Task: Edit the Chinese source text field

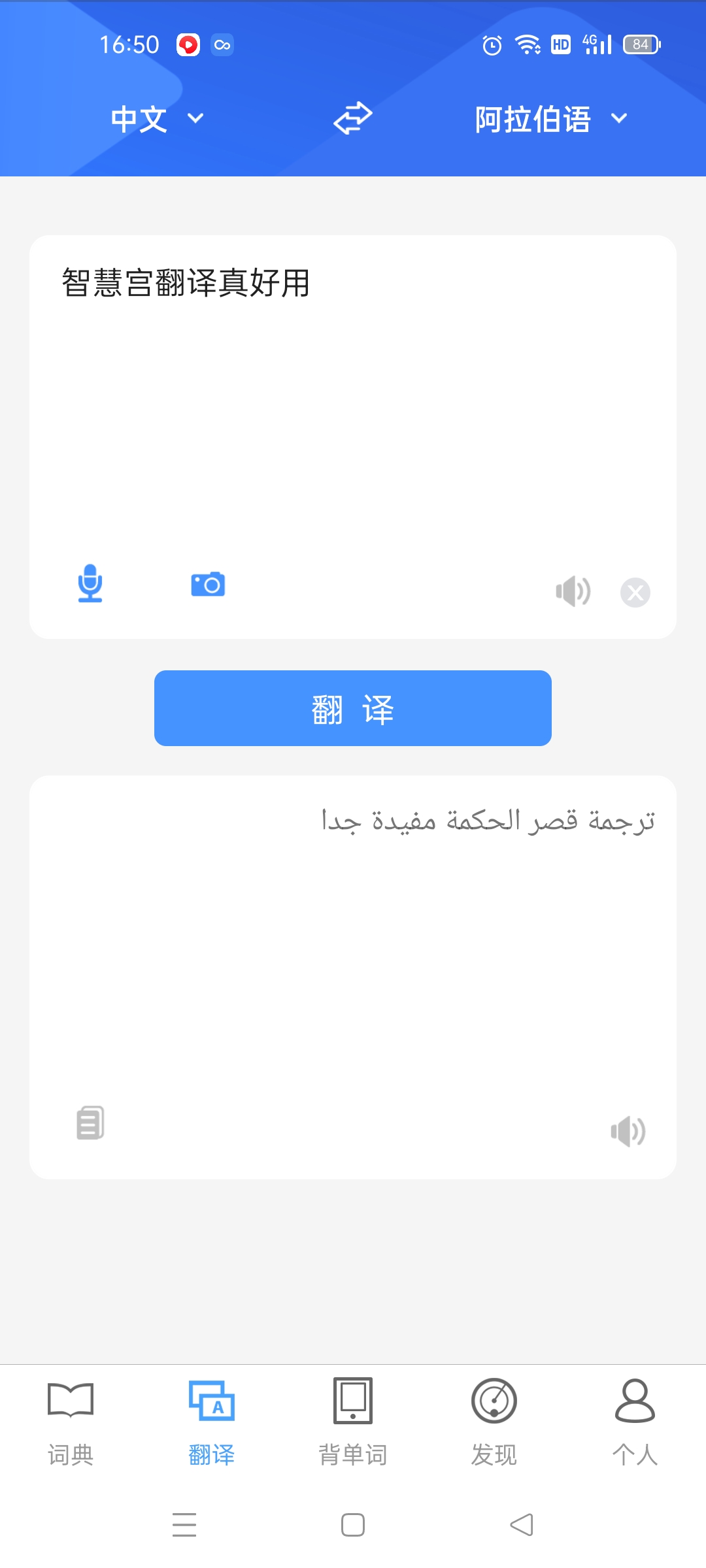Action: 353,392
